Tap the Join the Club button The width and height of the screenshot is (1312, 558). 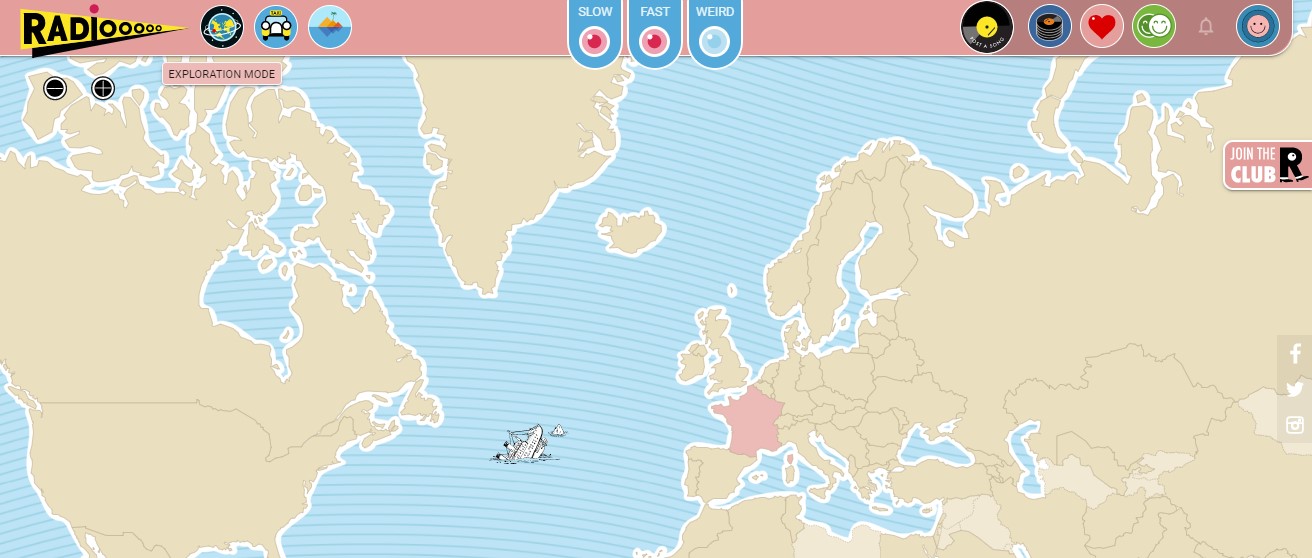[1267, 165]
